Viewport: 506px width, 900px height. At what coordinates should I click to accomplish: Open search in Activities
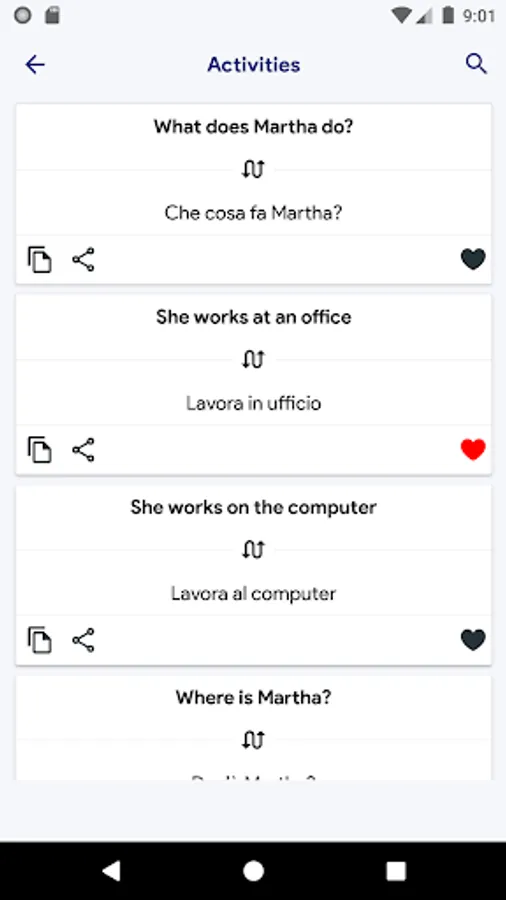click(x=476, y=64)
